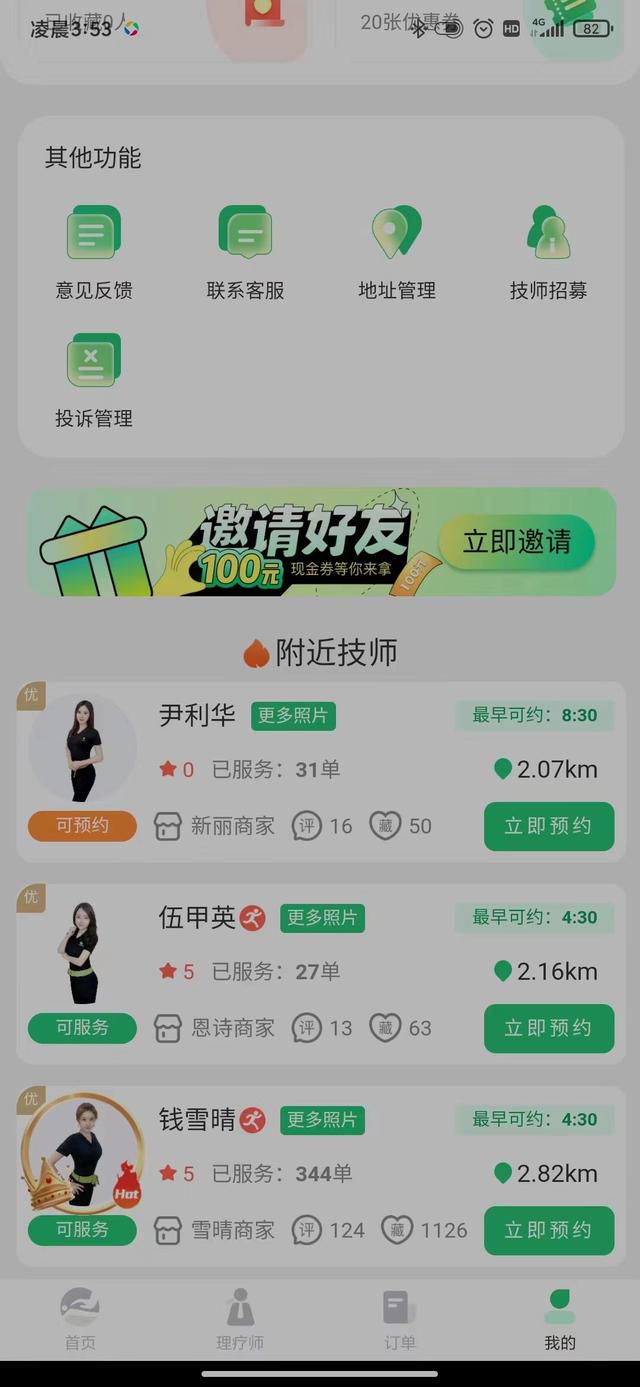Open 钱雪晴's profile photo
The width and height of the screenshot is (640, 1387).
[x=83, y=1152]
